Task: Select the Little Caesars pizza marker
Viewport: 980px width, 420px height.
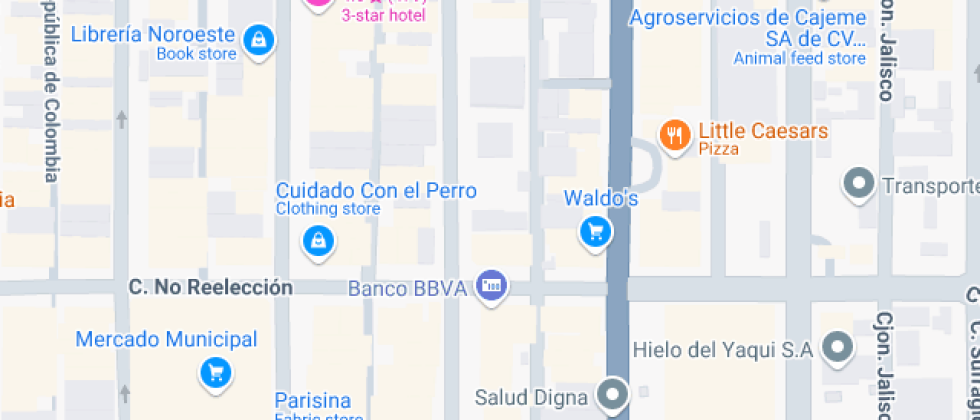Action: [x=675, y=135]
